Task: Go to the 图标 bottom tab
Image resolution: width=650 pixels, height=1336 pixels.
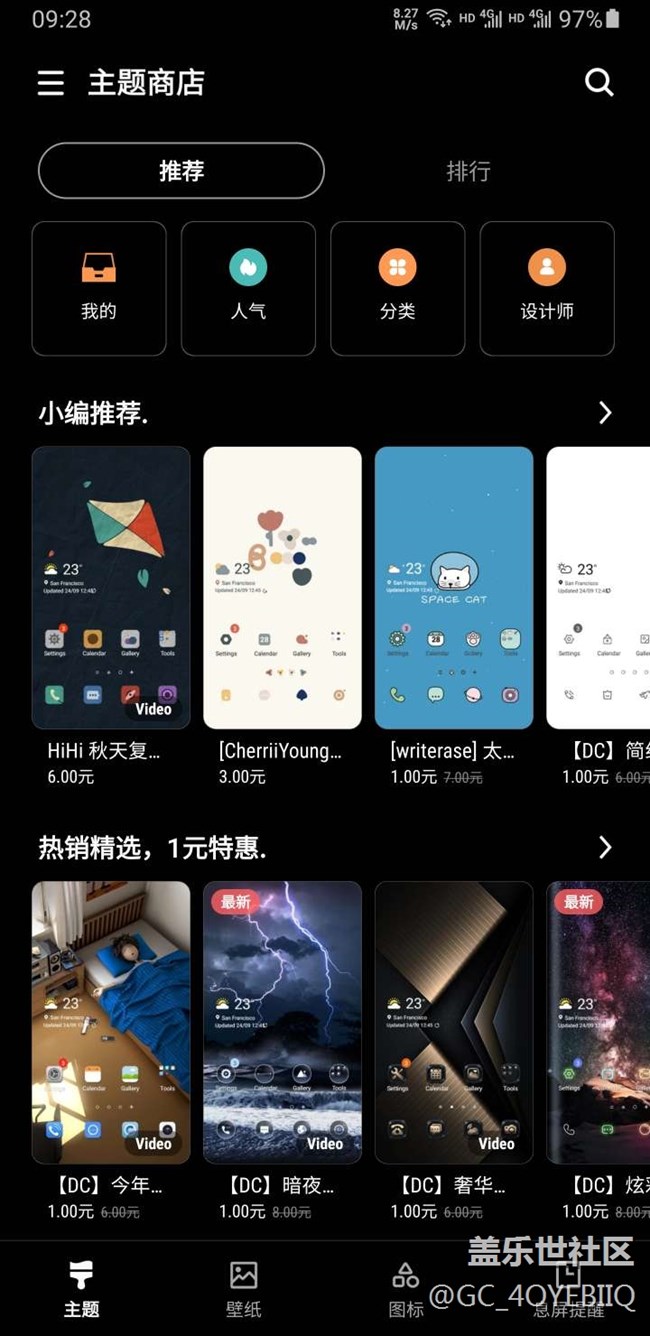Action: (x=405, y=1288)
